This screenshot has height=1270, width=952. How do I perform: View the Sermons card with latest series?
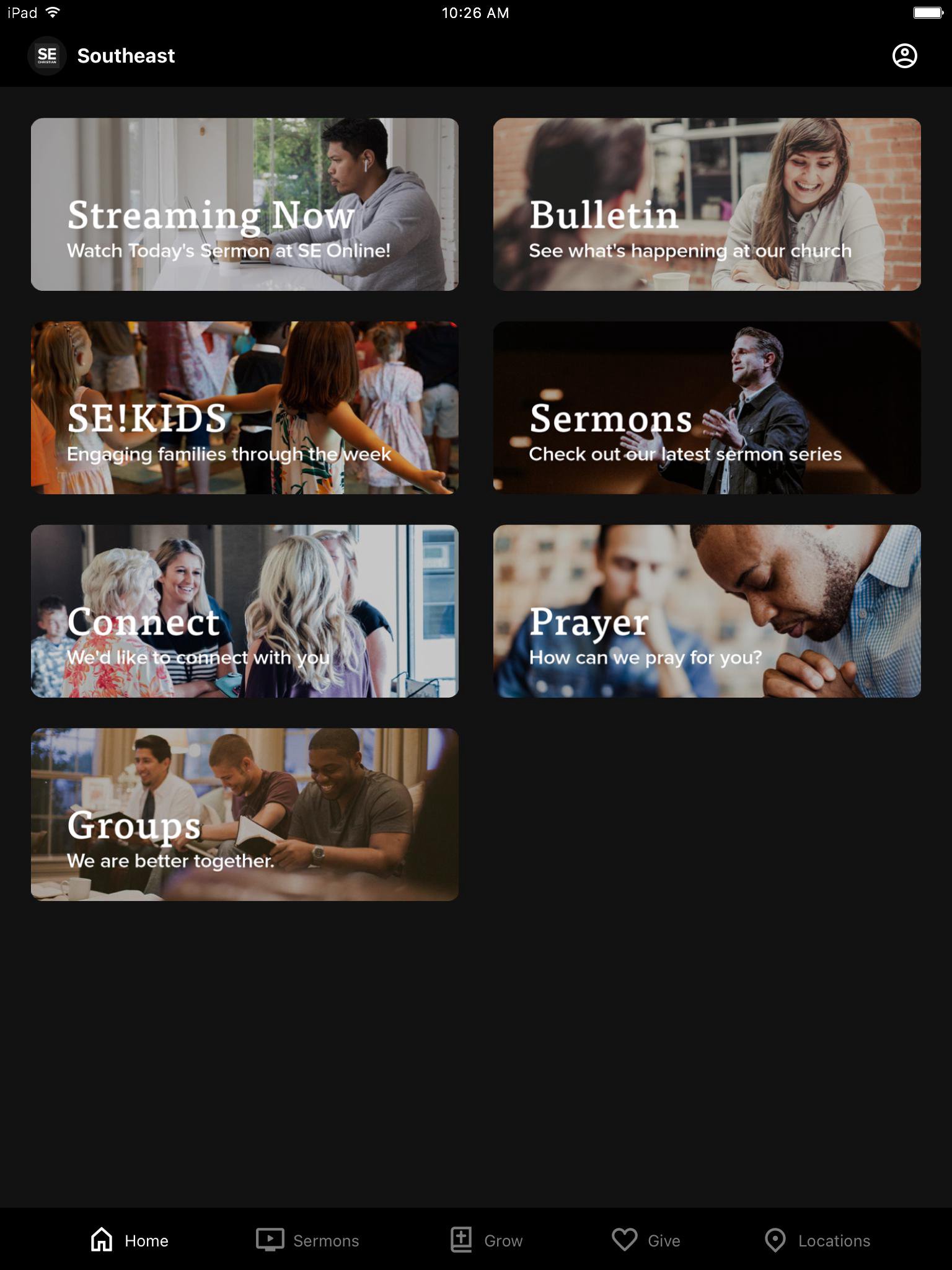tap(707, 407)
